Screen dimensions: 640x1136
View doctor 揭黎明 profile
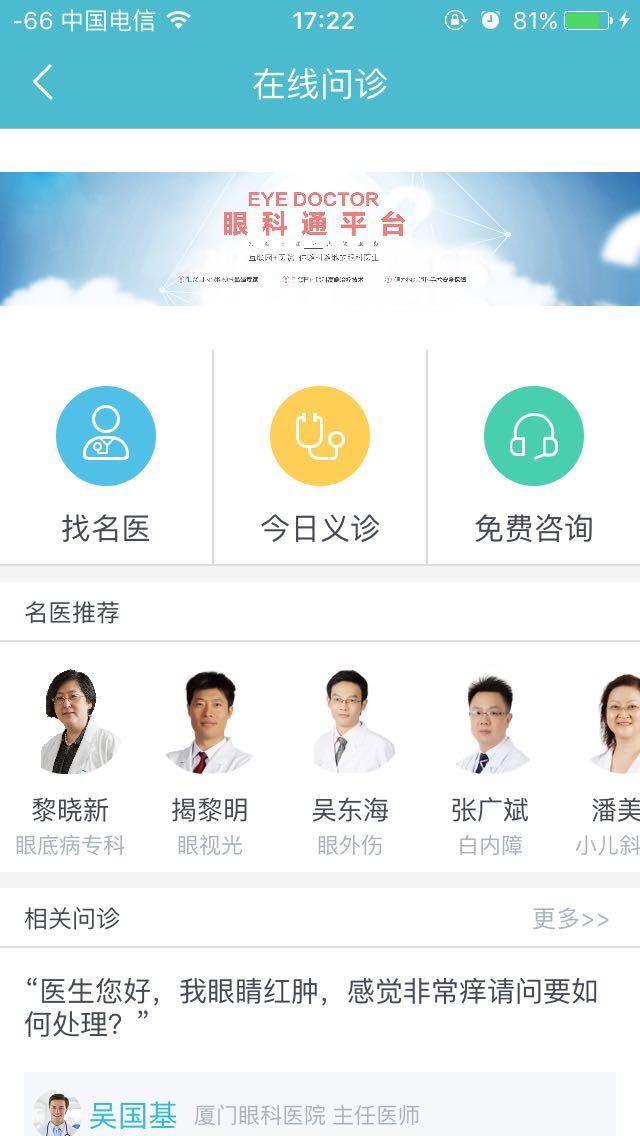210,762
